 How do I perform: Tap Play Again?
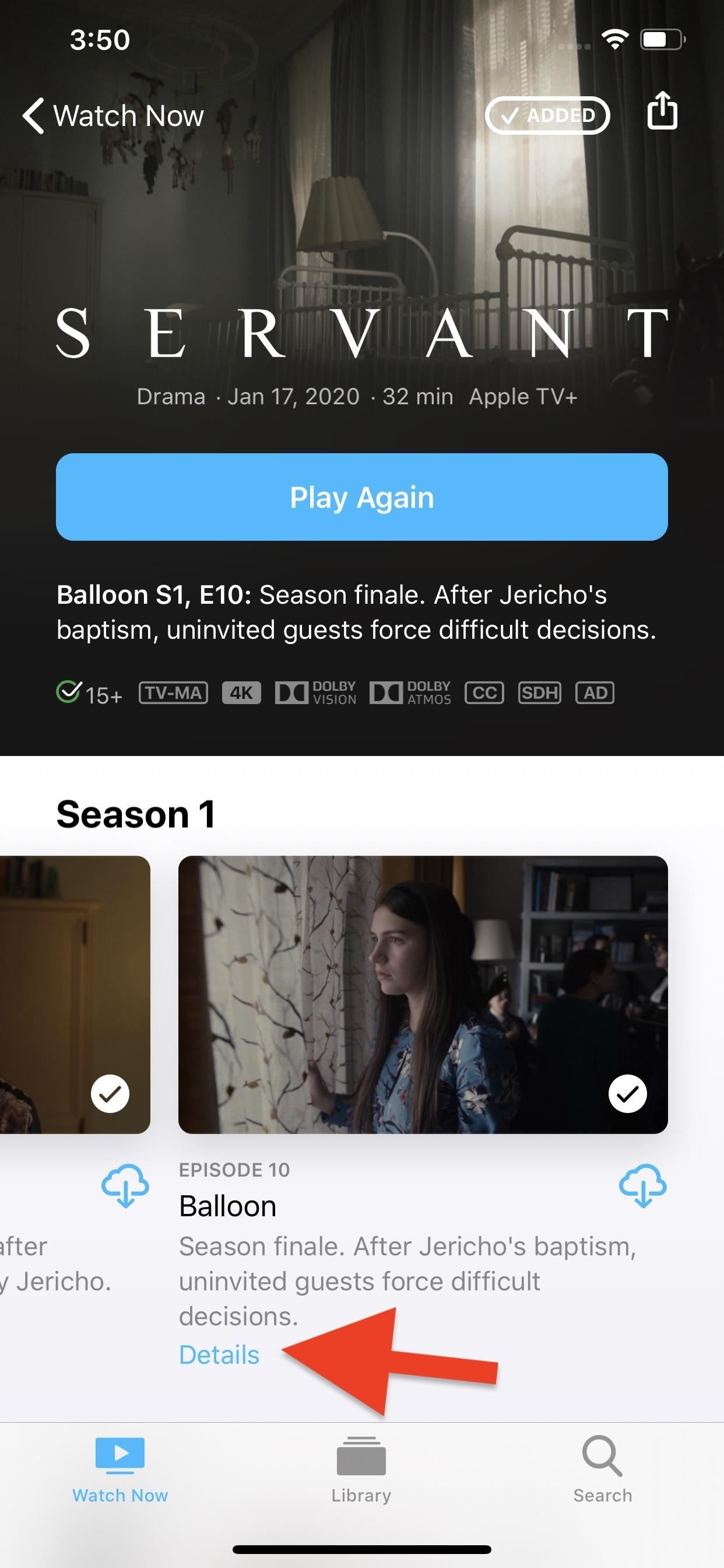(x=362, y=496)
